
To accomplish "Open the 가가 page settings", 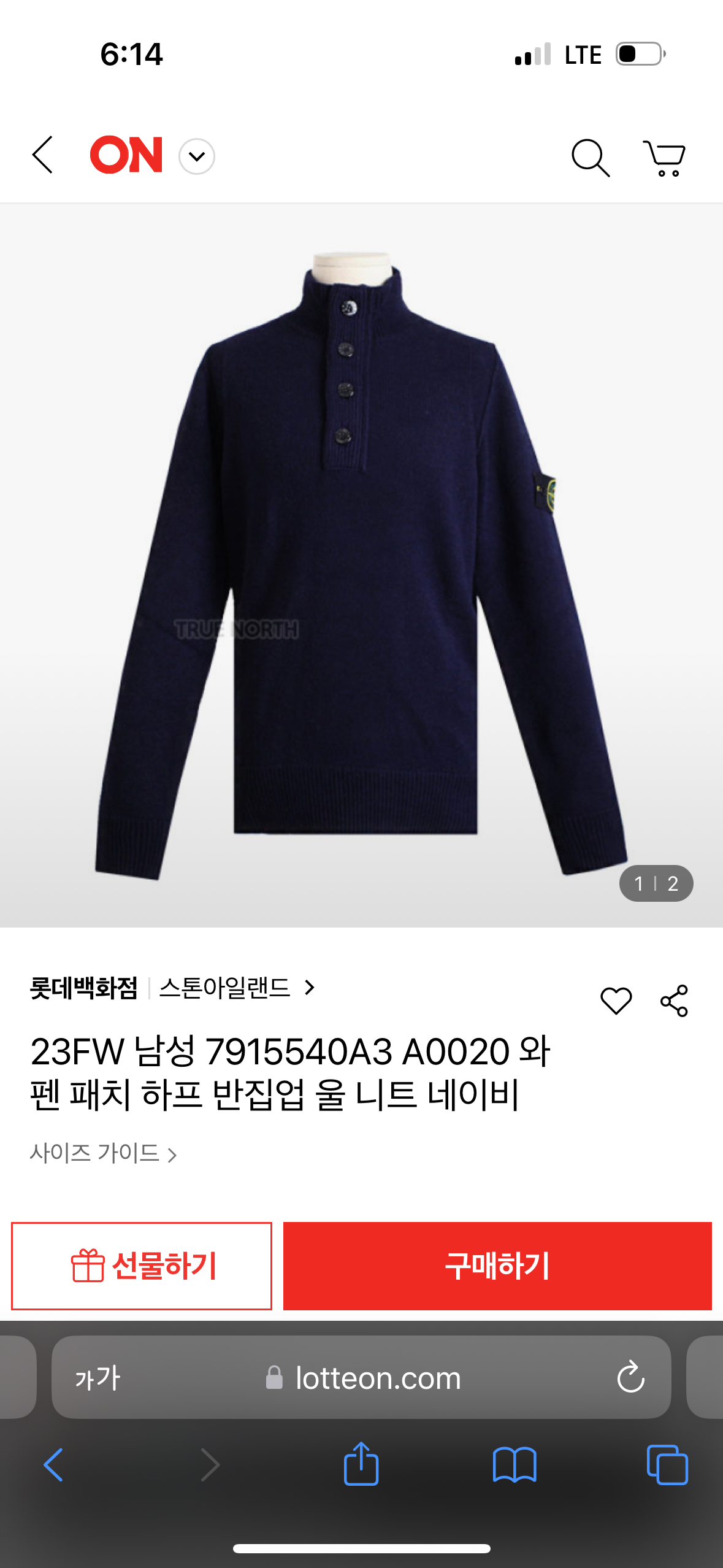I will [98, 1378].
